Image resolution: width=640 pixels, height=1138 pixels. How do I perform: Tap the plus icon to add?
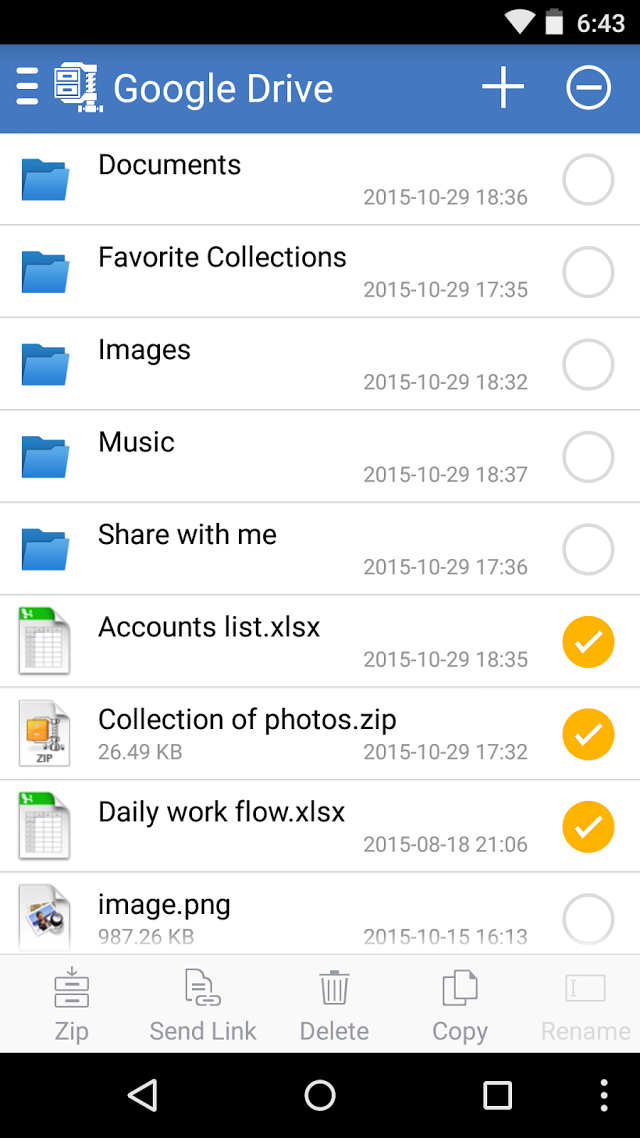pos(503,88)
